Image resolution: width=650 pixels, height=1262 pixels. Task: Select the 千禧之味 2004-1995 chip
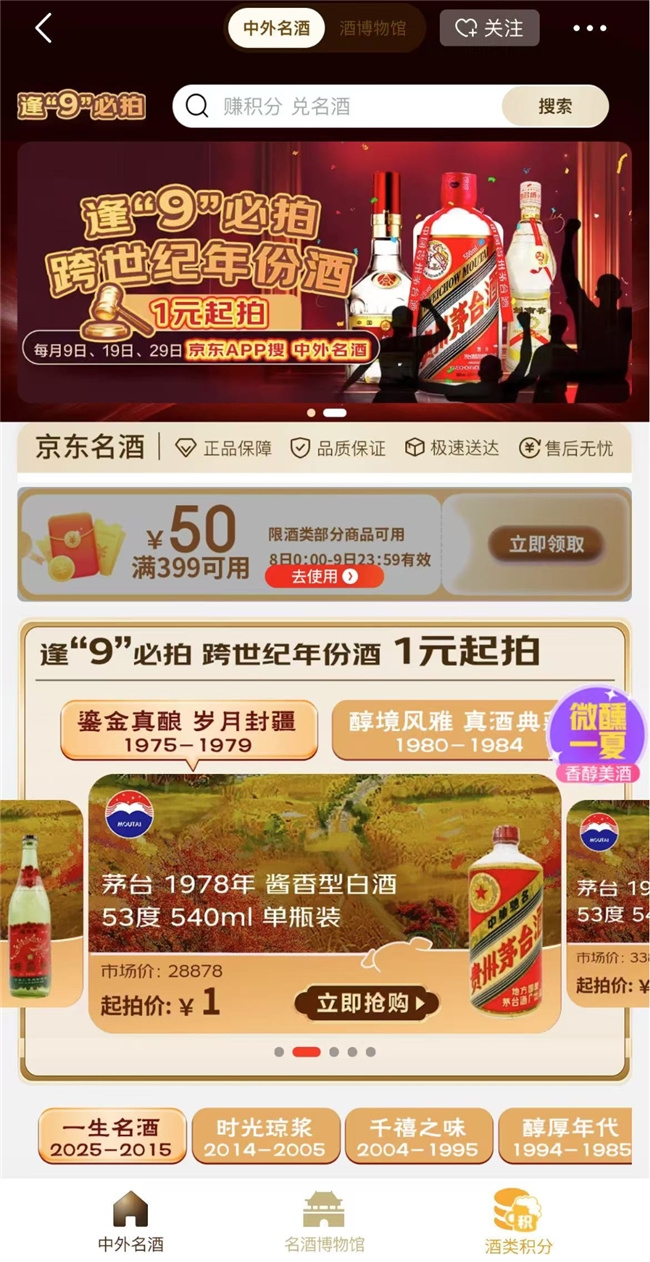click(419, 1137)
